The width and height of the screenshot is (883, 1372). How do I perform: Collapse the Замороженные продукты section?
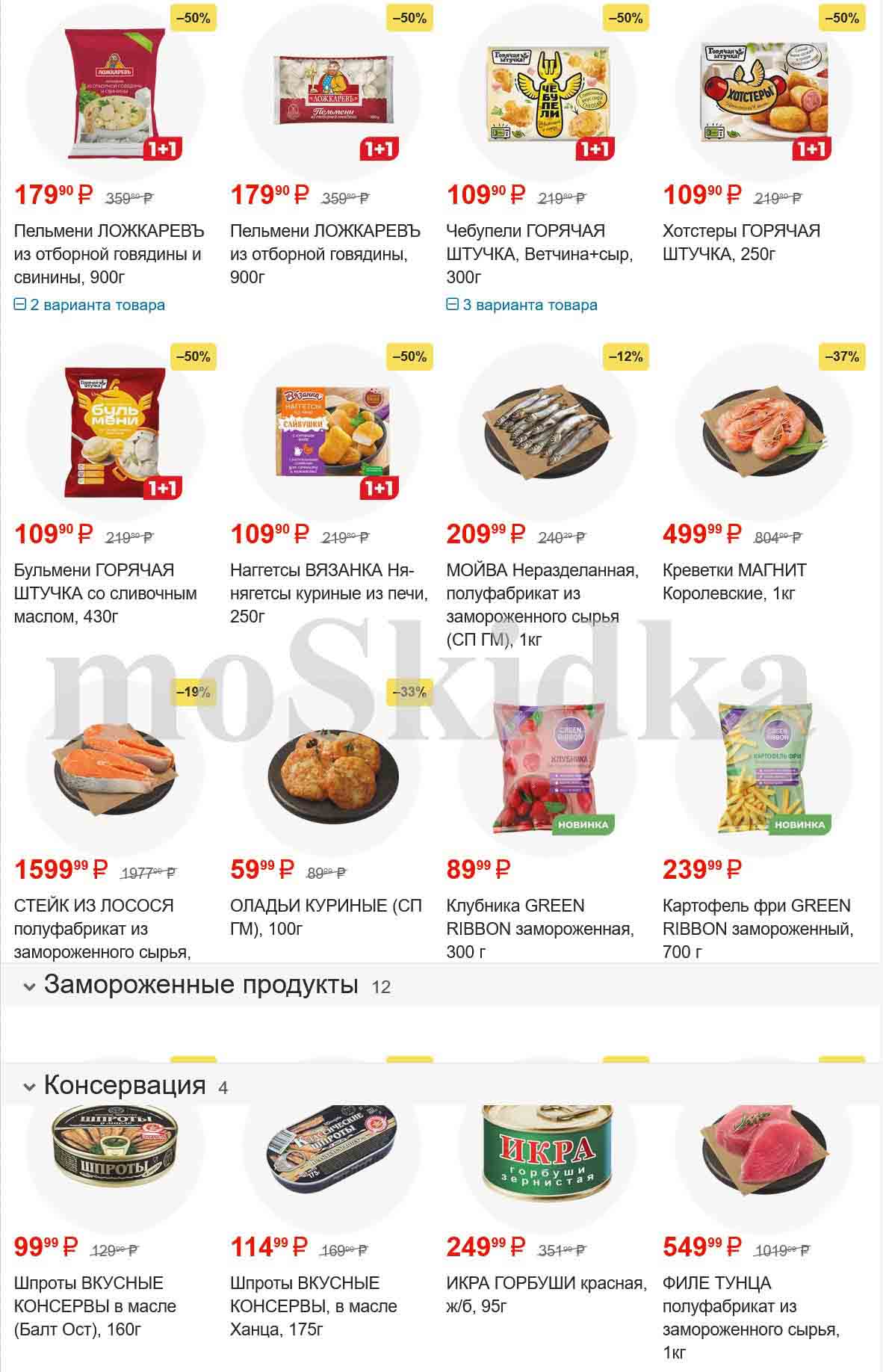pyautogui.click(x=200, y=985)
